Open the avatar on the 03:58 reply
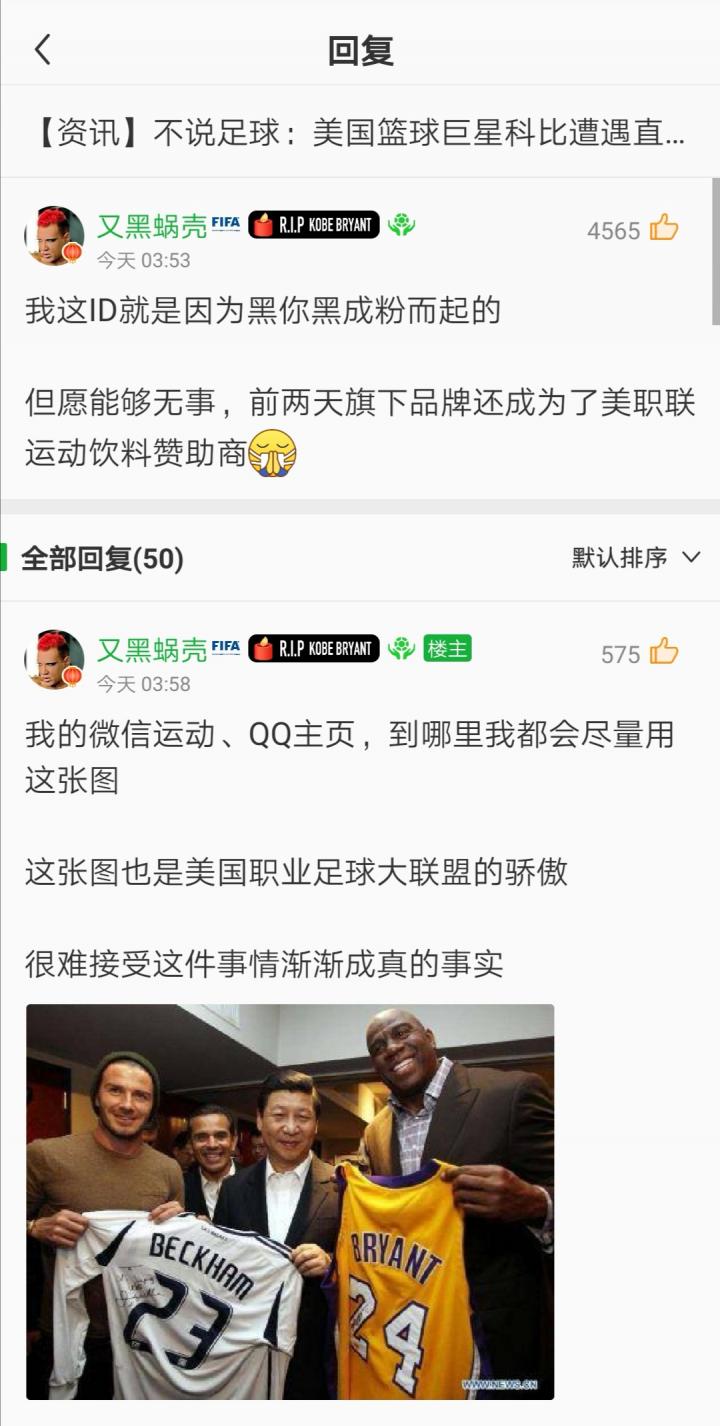 coord(54,660)
